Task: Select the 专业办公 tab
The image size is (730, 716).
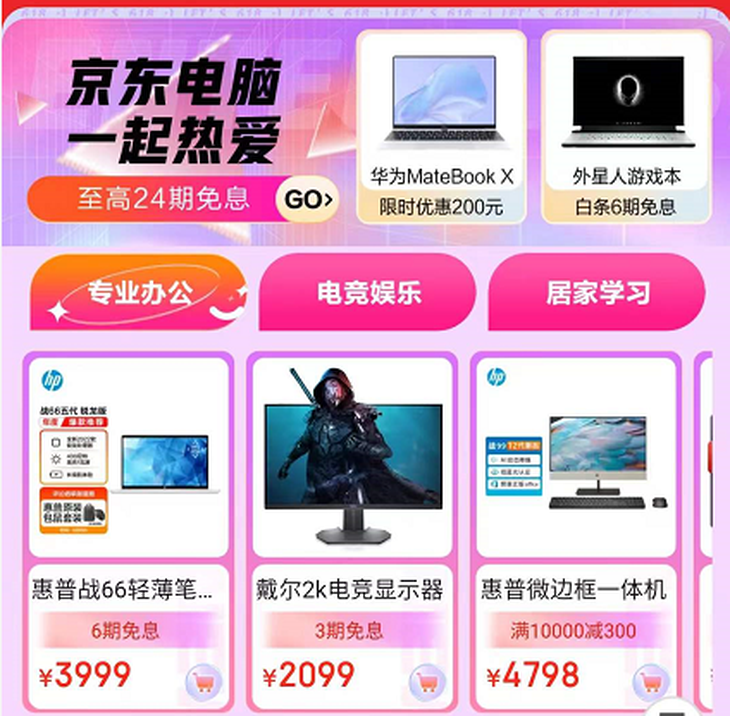Action: click(x=139, y=293)
